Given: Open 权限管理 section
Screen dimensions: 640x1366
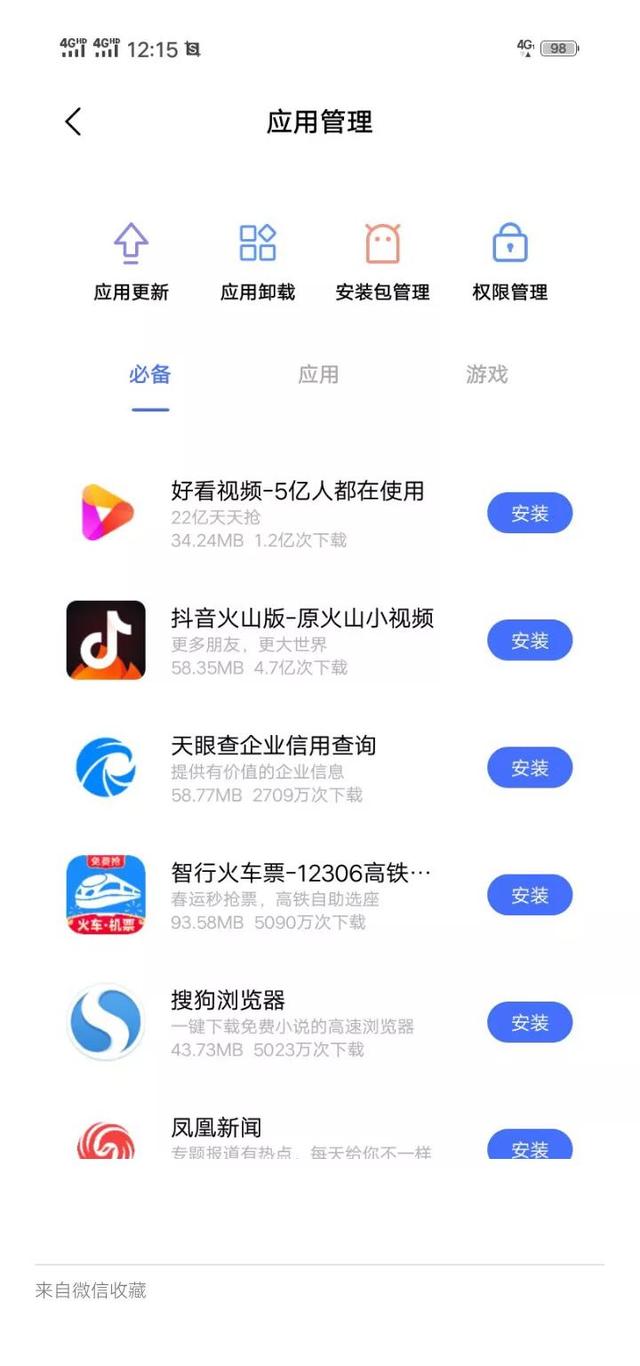Looking at the screenshot, I should tap(510, 262).
